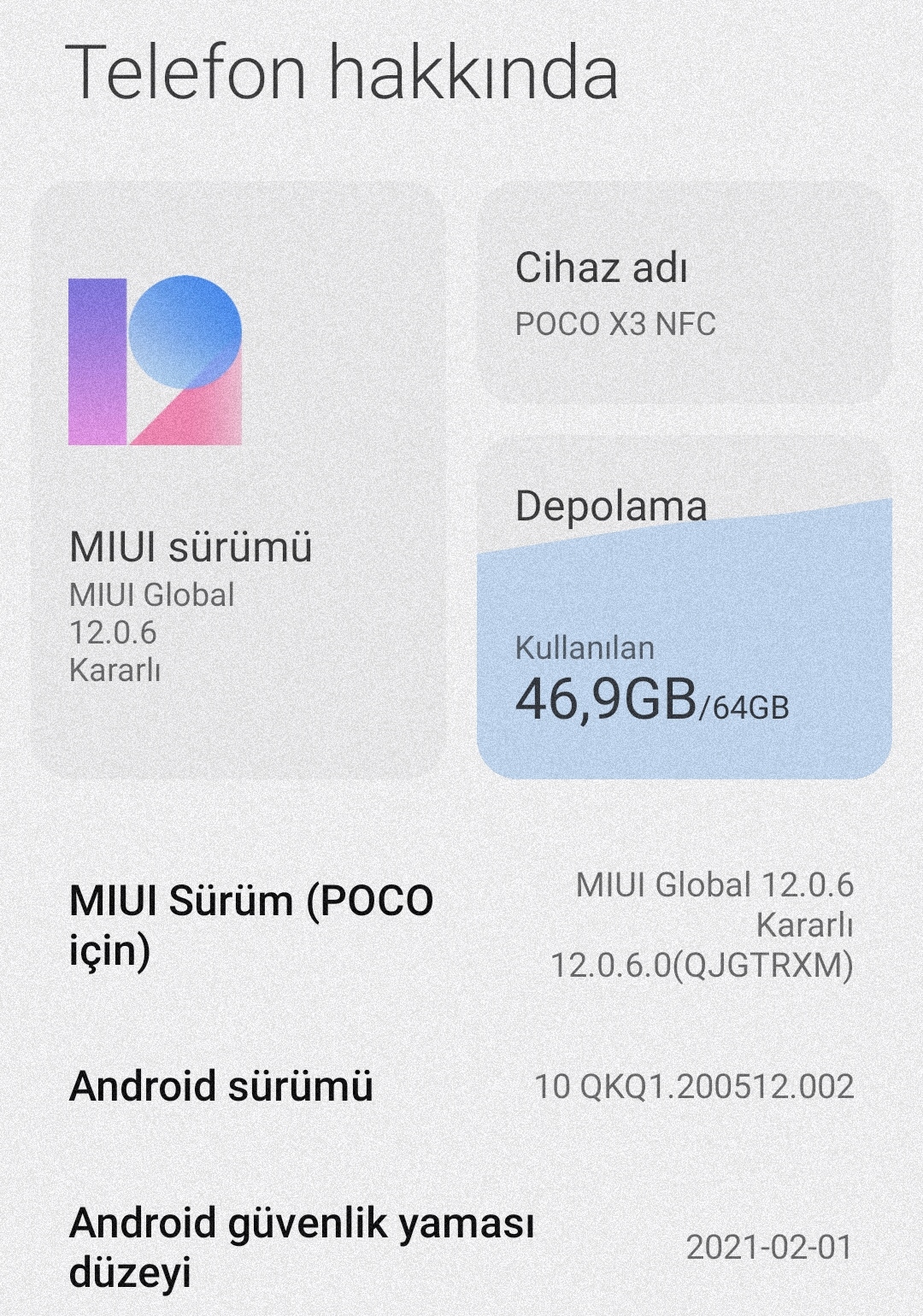Tap the Android sürümü row
Screen dimensions: 923x1316
pyautogui.click(x=461, y=1087)
